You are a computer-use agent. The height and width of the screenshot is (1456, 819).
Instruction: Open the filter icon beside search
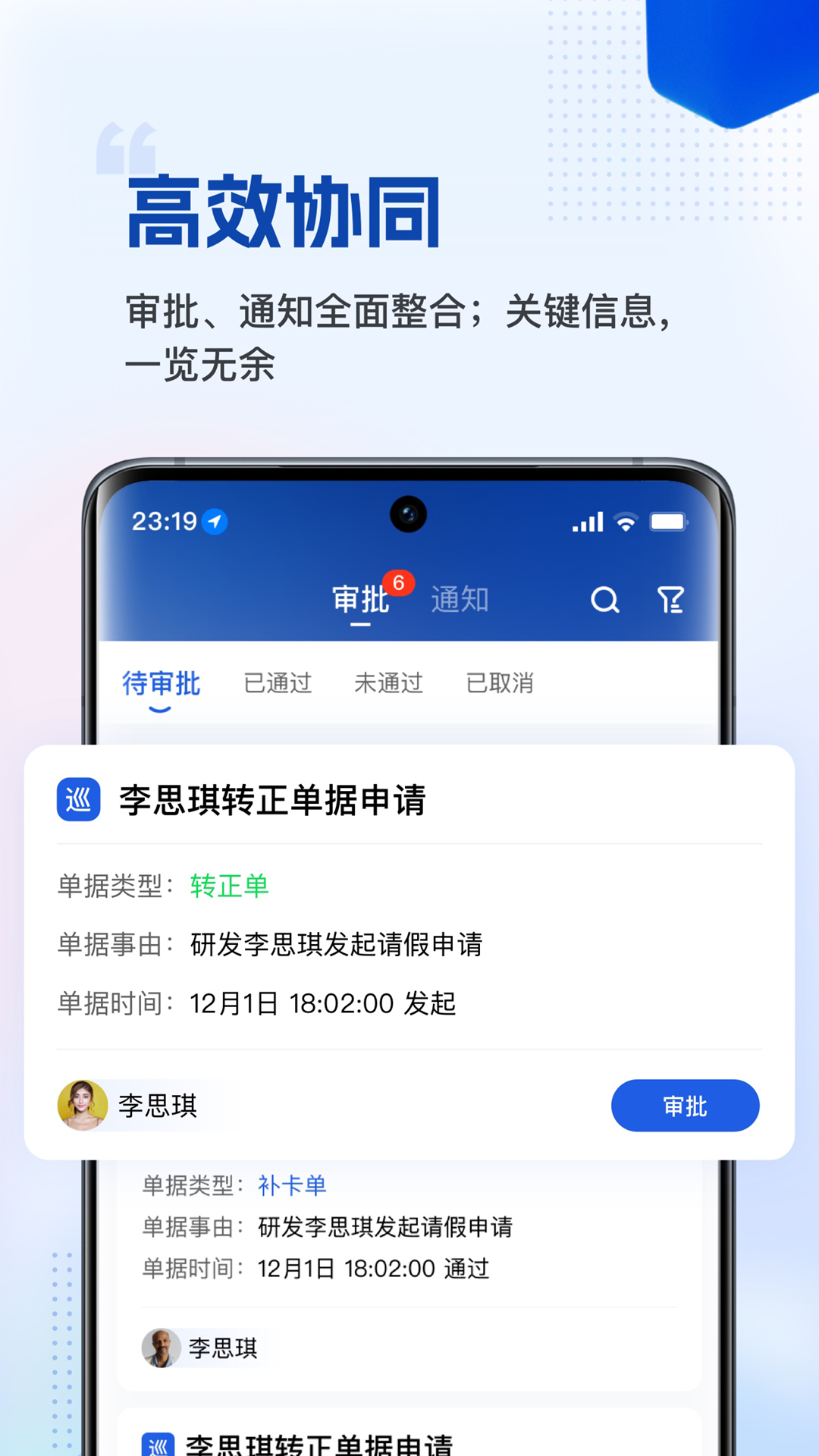click(x=670, y=599)
